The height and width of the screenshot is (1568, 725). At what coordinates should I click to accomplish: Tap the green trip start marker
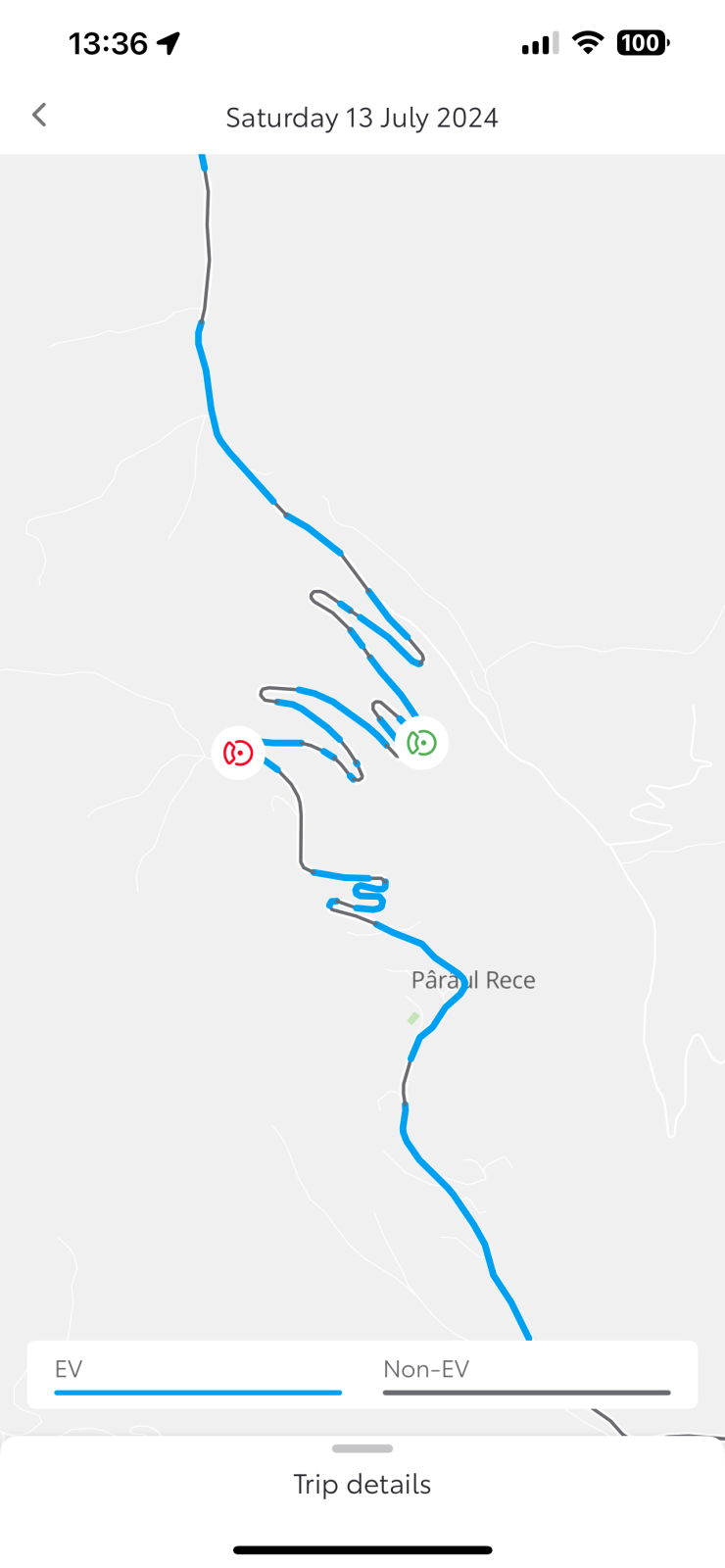422,743
